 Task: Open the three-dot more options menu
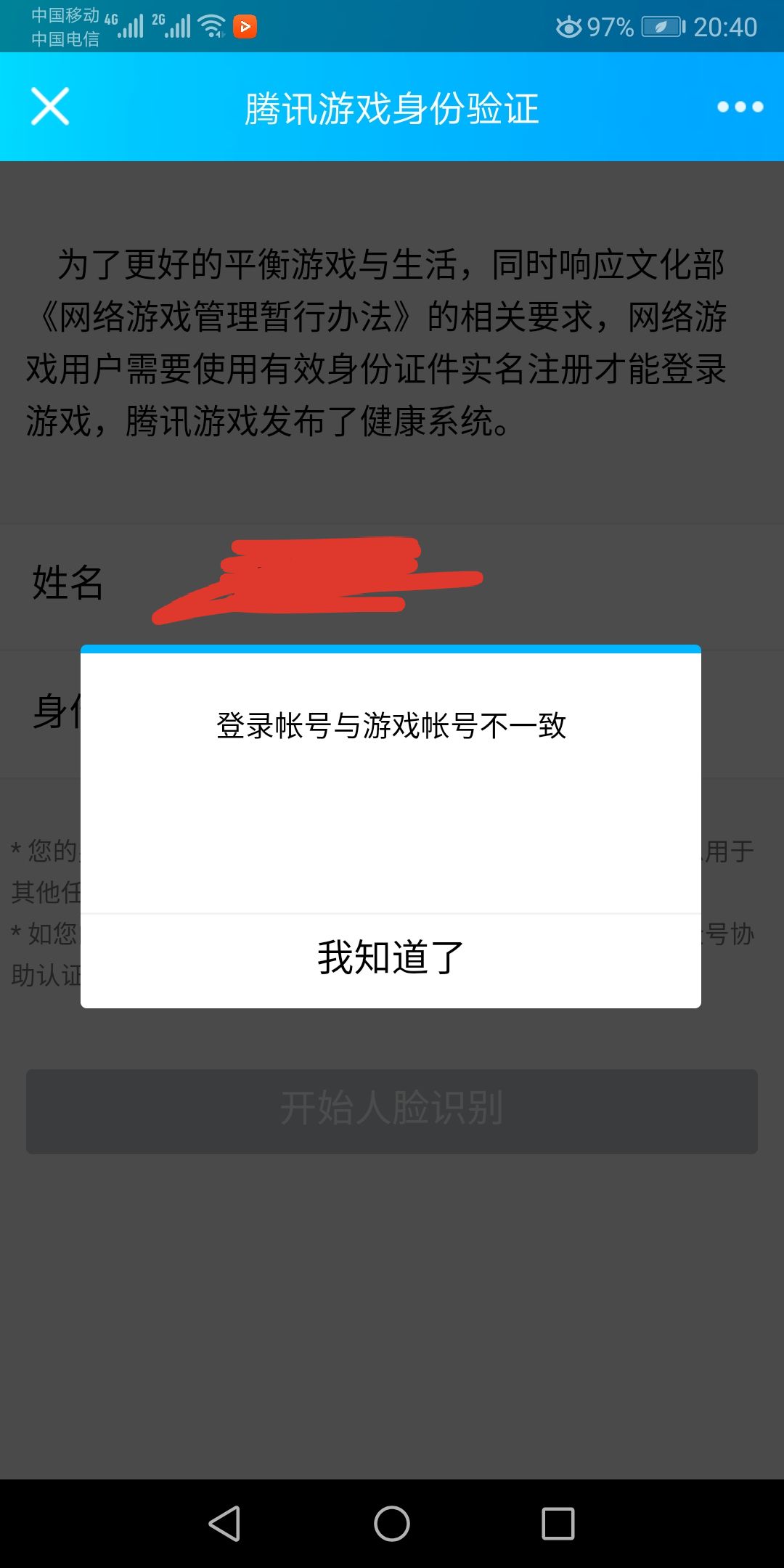click(740, 107)
